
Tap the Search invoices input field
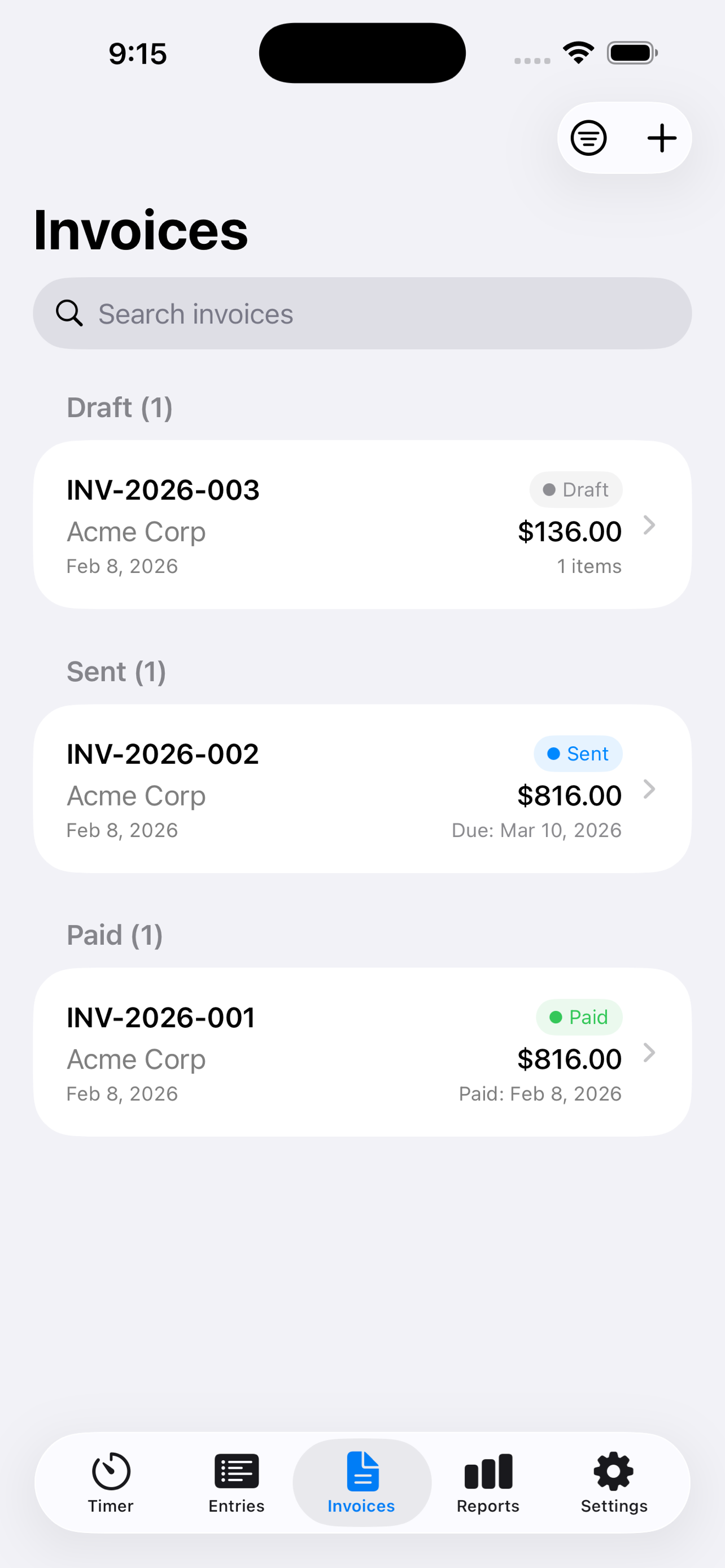363,313
